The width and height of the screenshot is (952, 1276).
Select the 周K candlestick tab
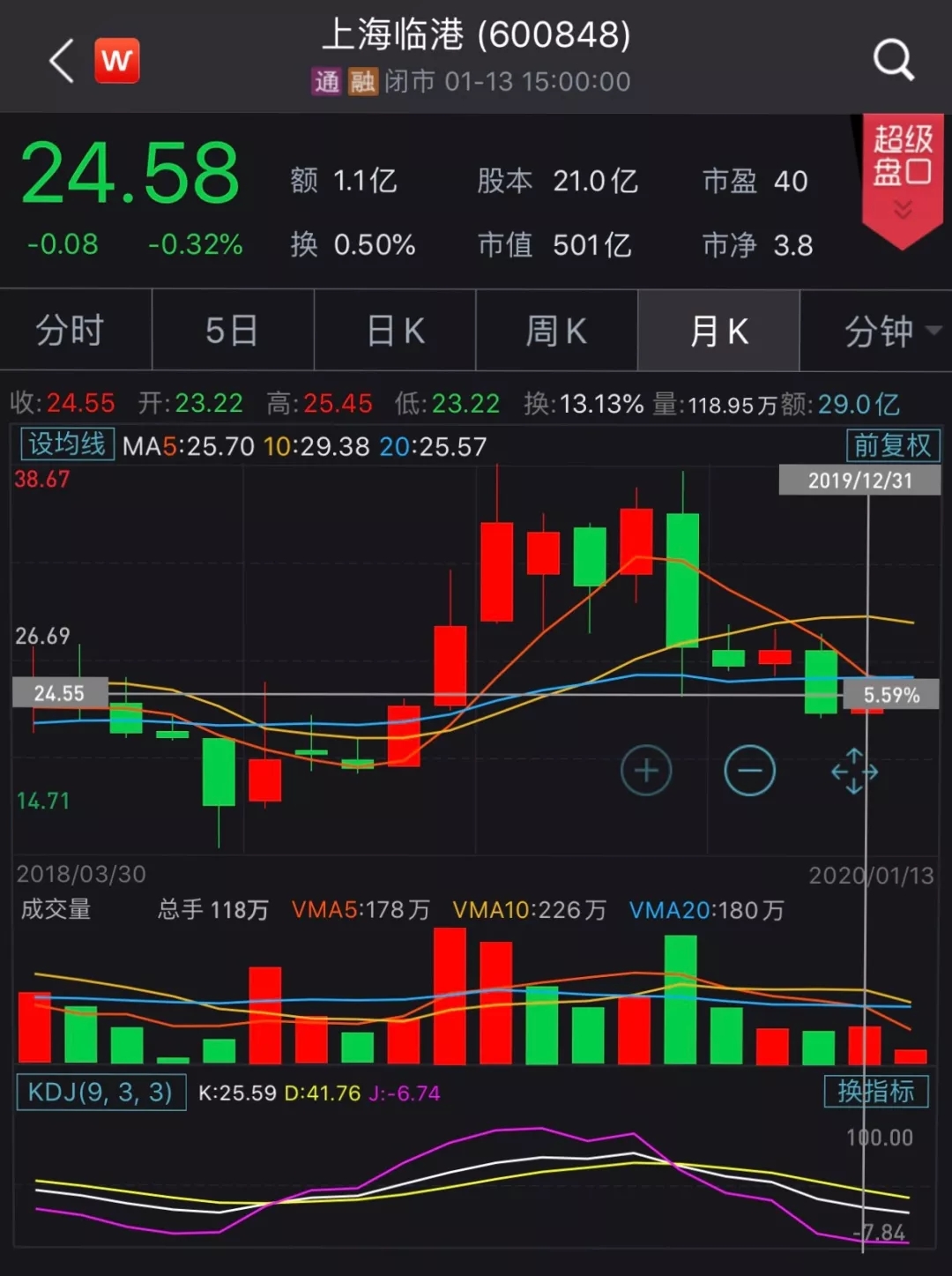coord(556,332)
